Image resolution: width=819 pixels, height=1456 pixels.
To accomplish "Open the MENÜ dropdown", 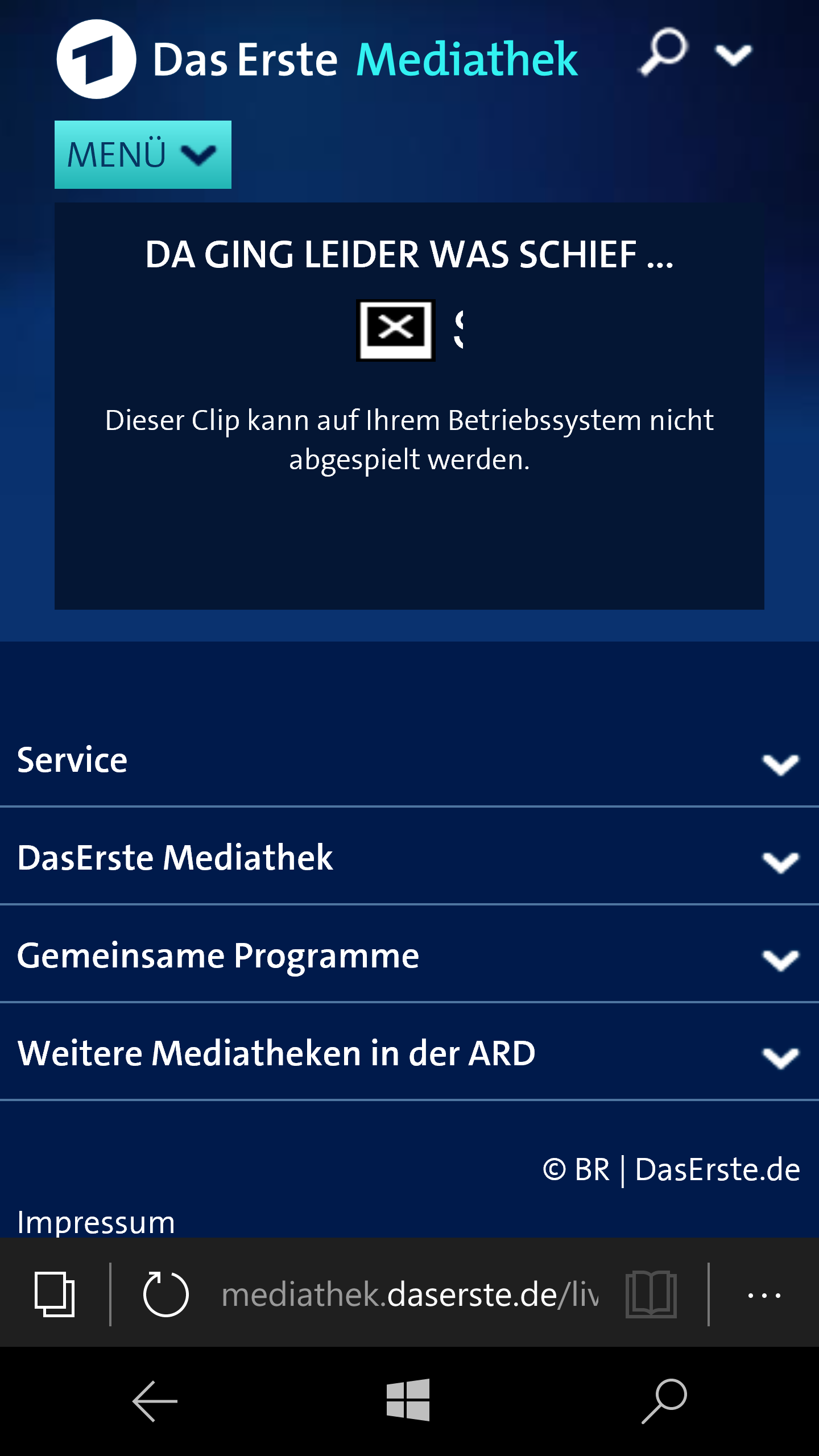I will (x=143, y=154).
